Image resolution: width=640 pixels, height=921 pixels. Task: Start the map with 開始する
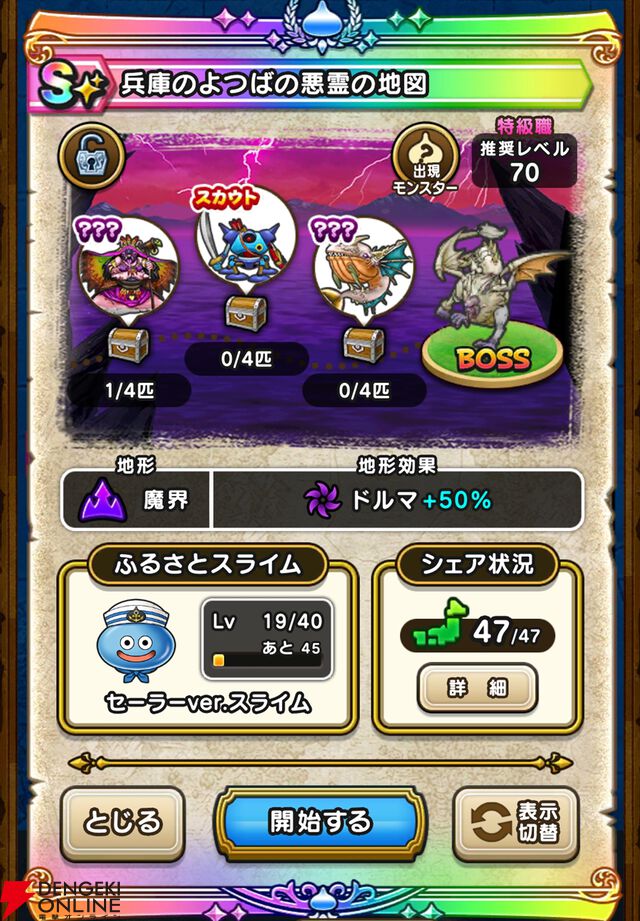pyautogui.click(x=320, y=823)
